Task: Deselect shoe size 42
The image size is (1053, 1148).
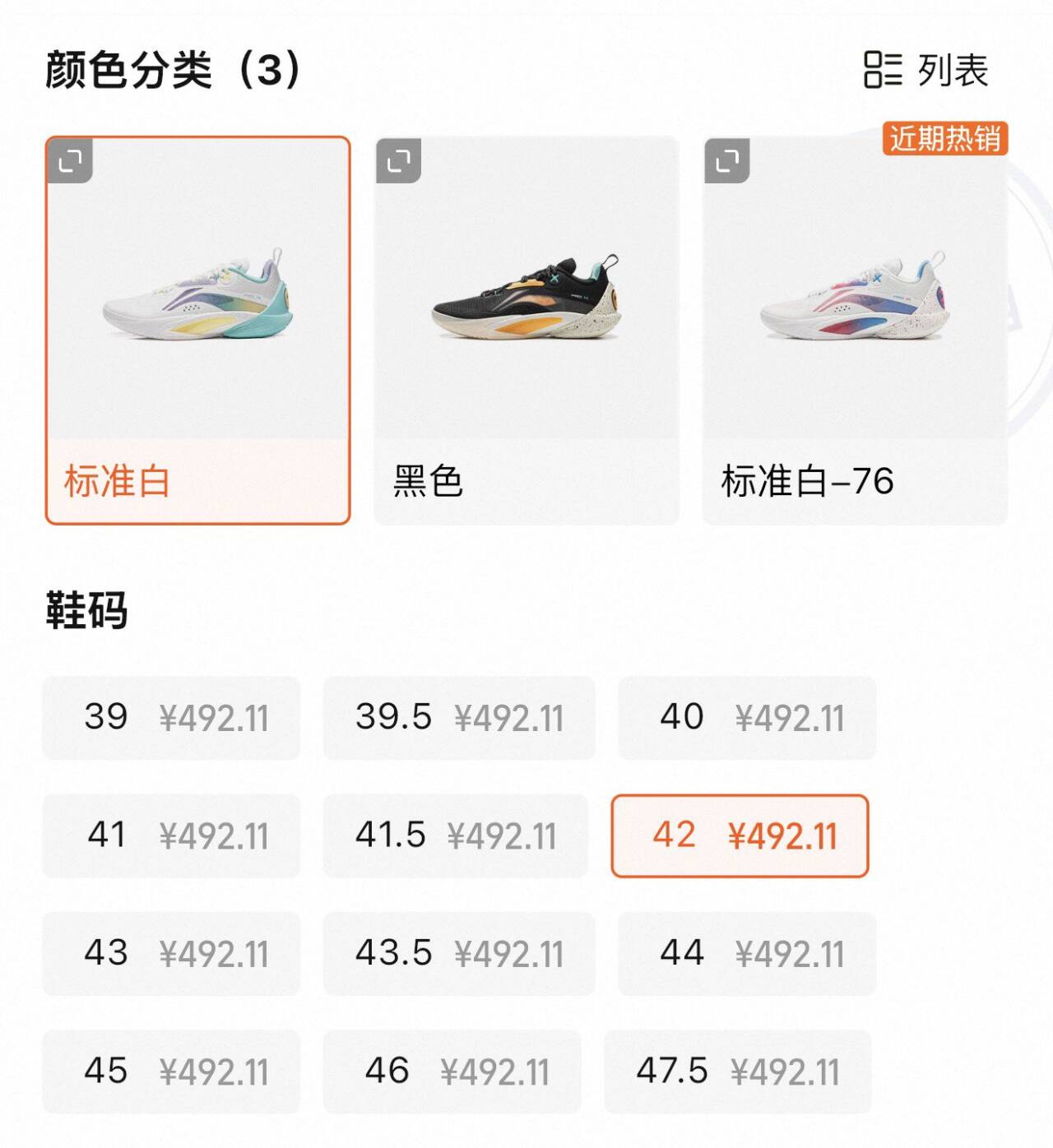Action: (x=740, y=836)
